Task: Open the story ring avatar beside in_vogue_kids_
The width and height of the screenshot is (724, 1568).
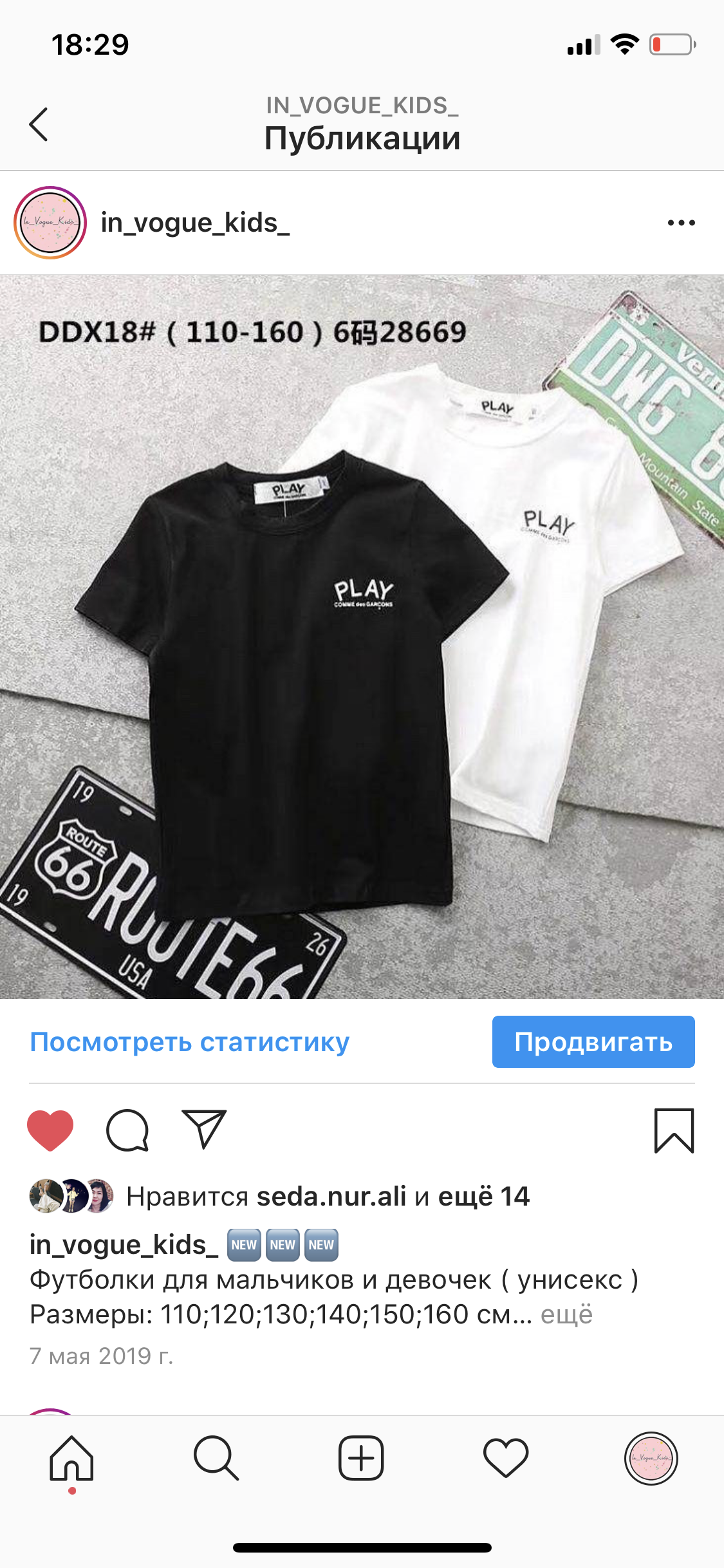Action: [50, 223]
